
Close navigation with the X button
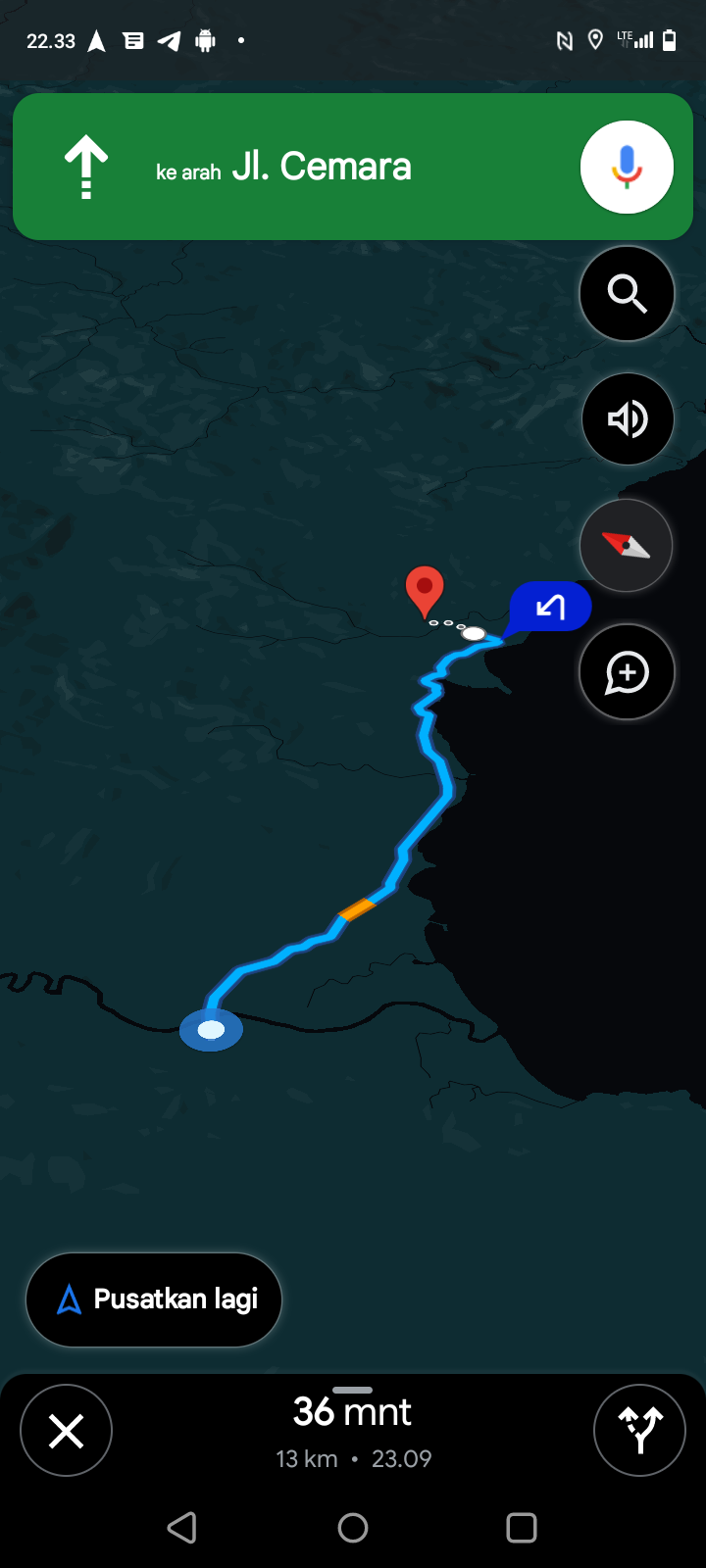pyautogui.click(x=66, y=1431)
